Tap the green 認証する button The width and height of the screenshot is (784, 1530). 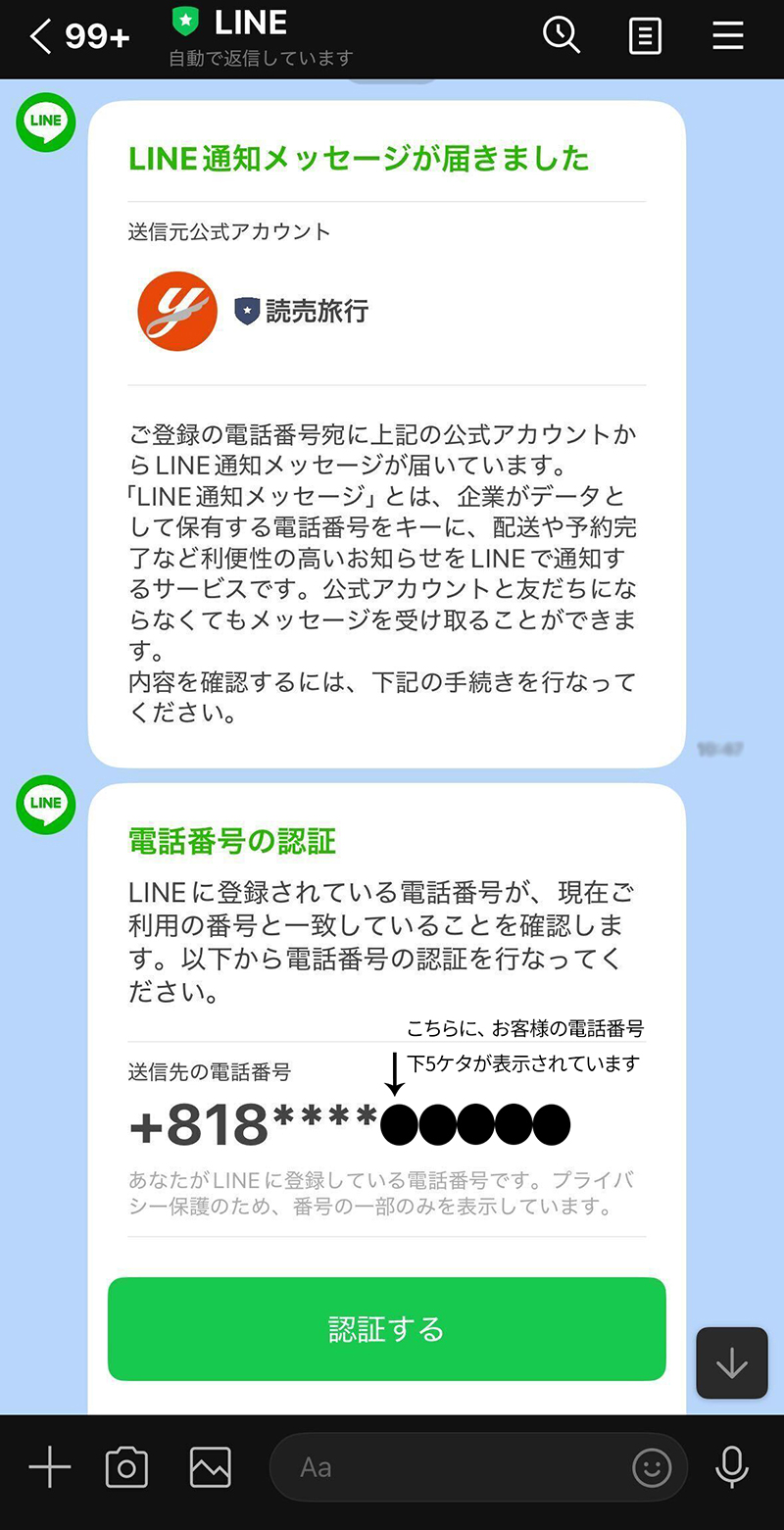[x=386, y=1329]
